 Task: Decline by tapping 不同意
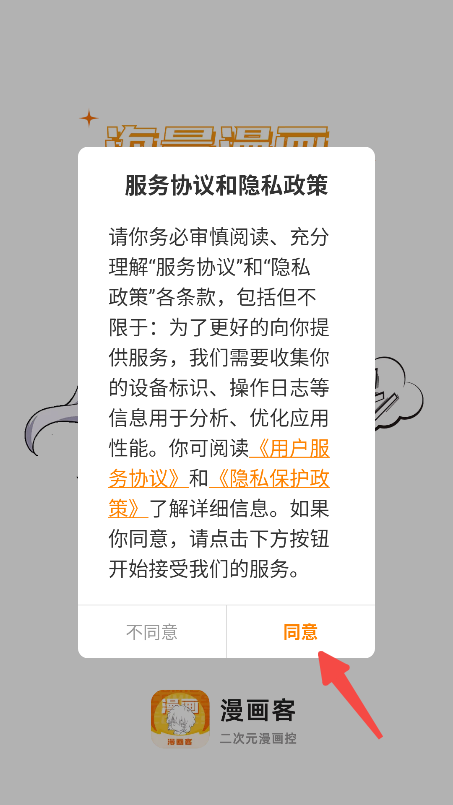(152, 632)
